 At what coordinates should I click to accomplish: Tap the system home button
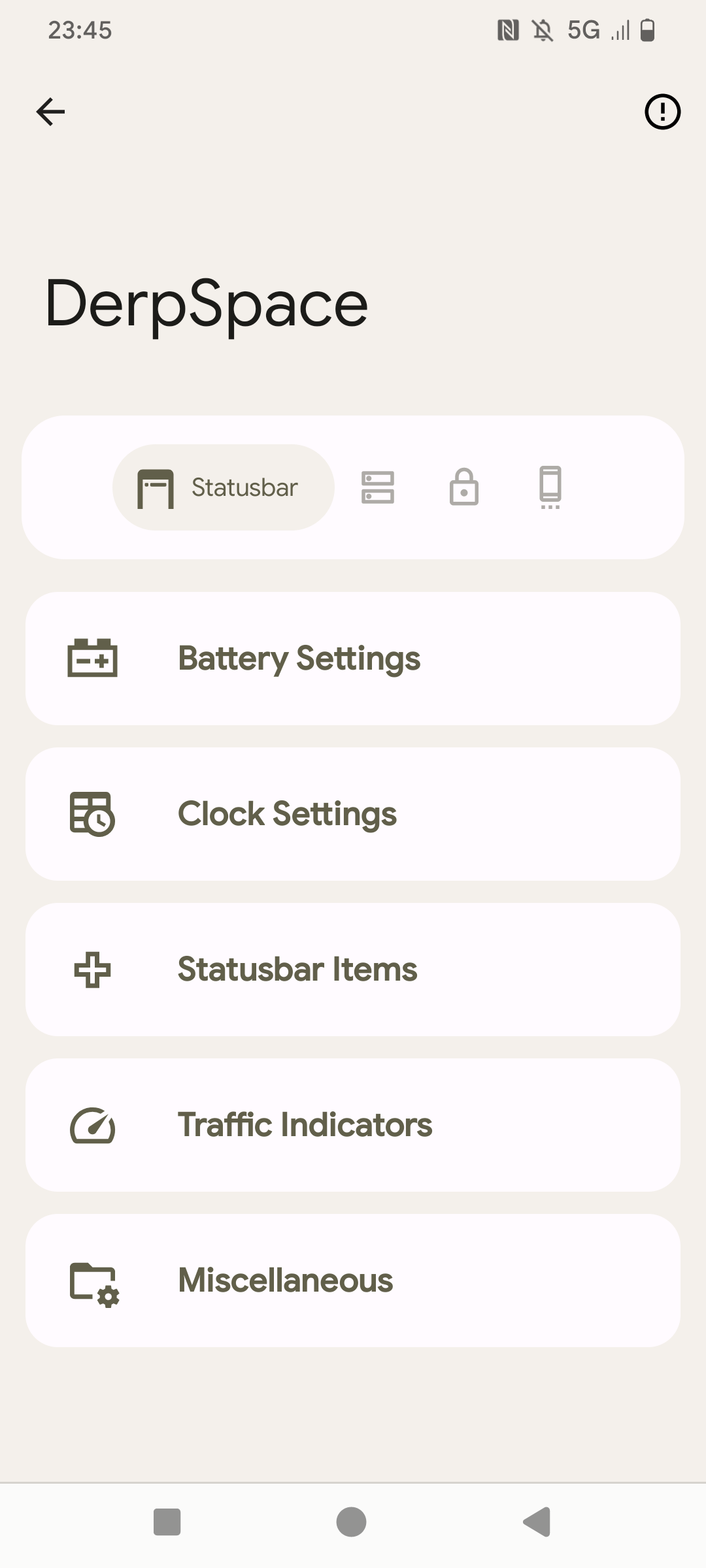tap(352, 1522)
